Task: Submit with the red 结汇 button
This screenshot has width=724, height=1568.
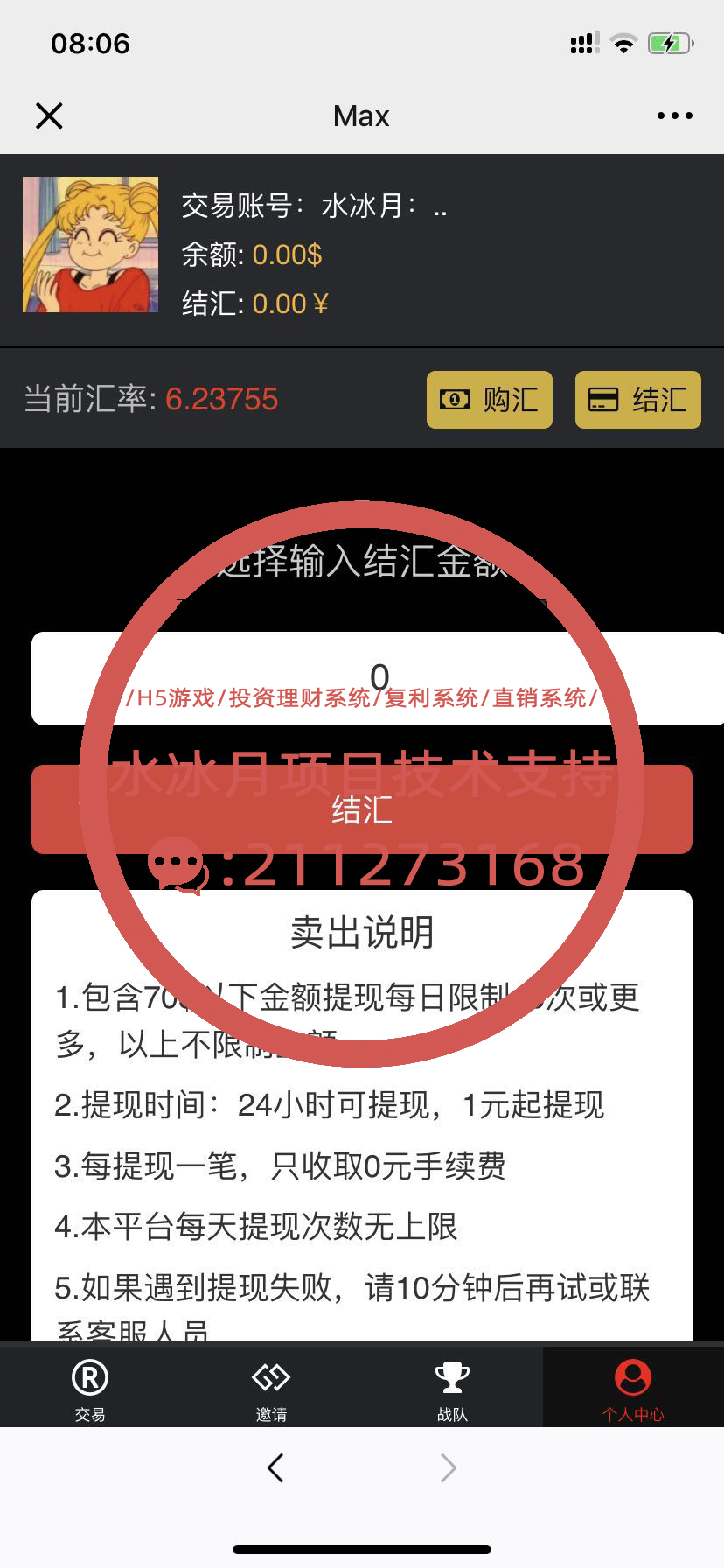Action: [362, 809]
